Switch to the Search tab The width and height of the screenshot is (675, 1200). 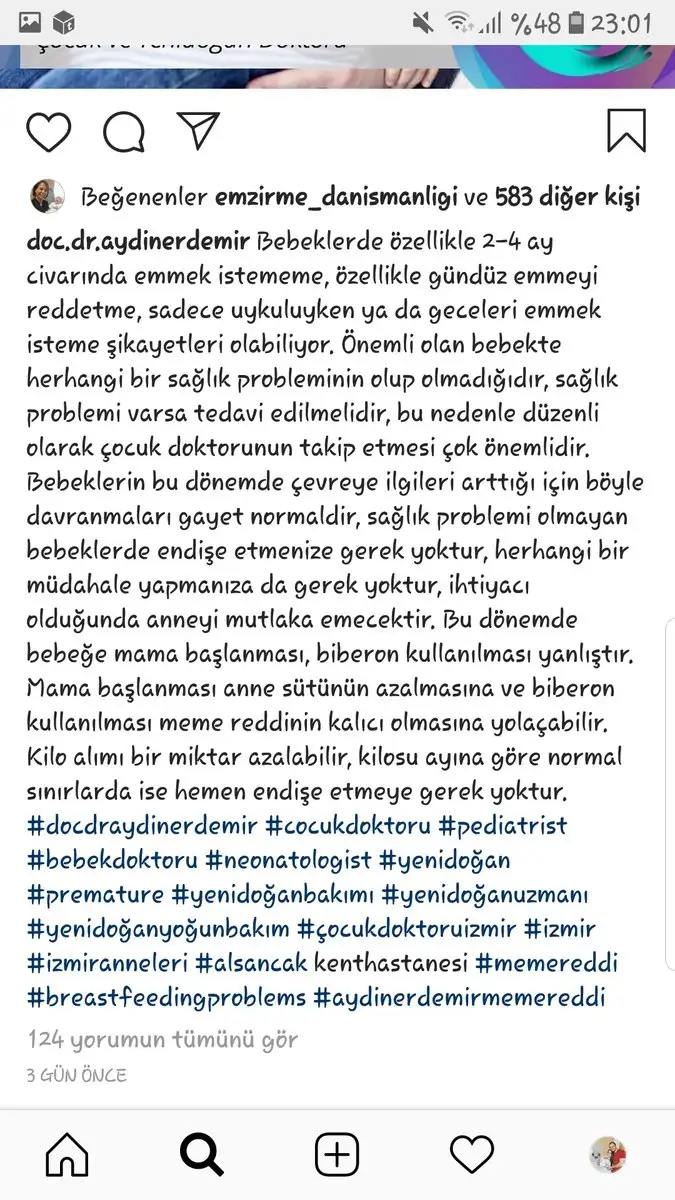point(202,1155)
